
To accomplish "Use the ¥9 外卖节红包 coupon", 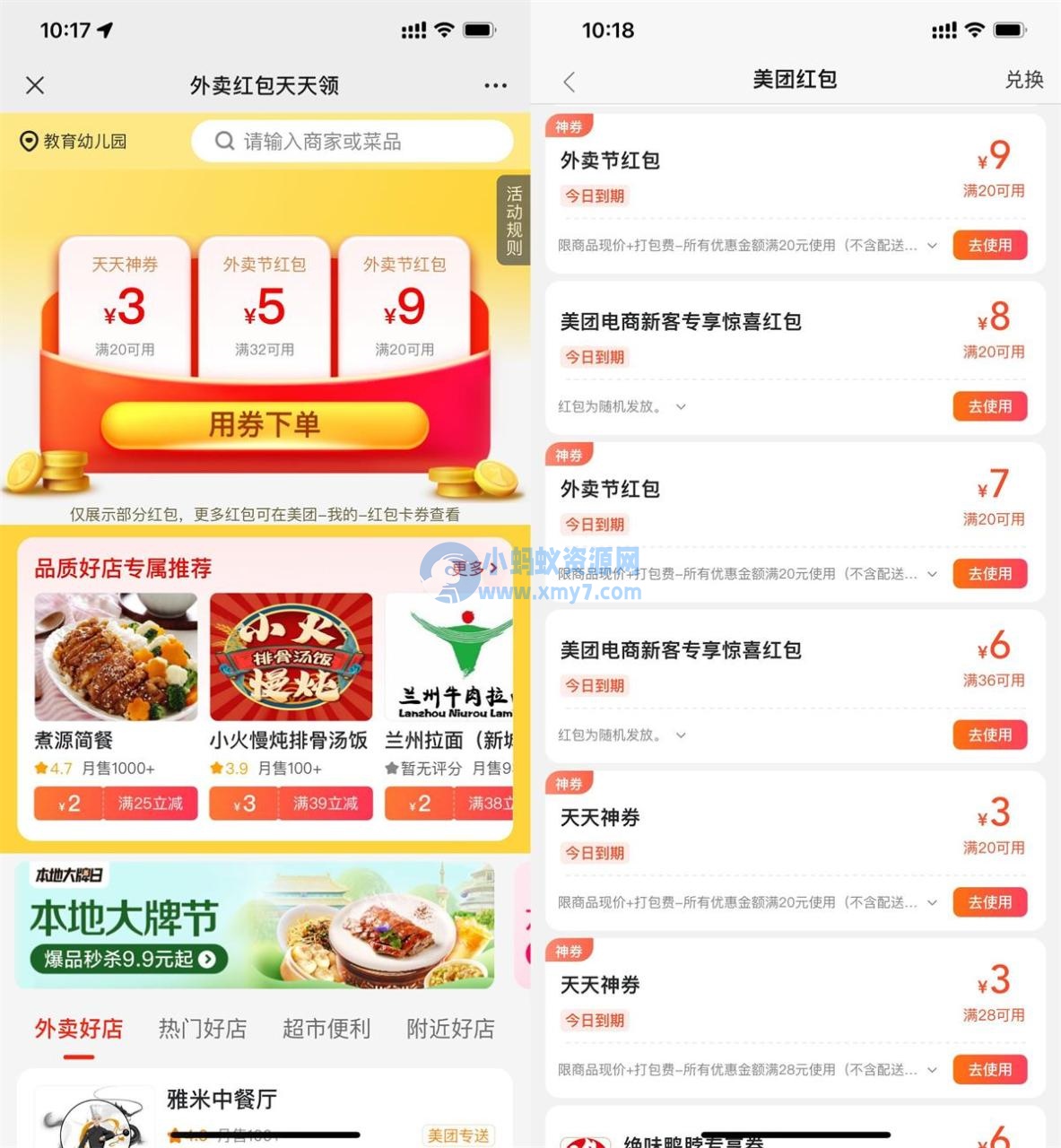I will click(989, 245).
